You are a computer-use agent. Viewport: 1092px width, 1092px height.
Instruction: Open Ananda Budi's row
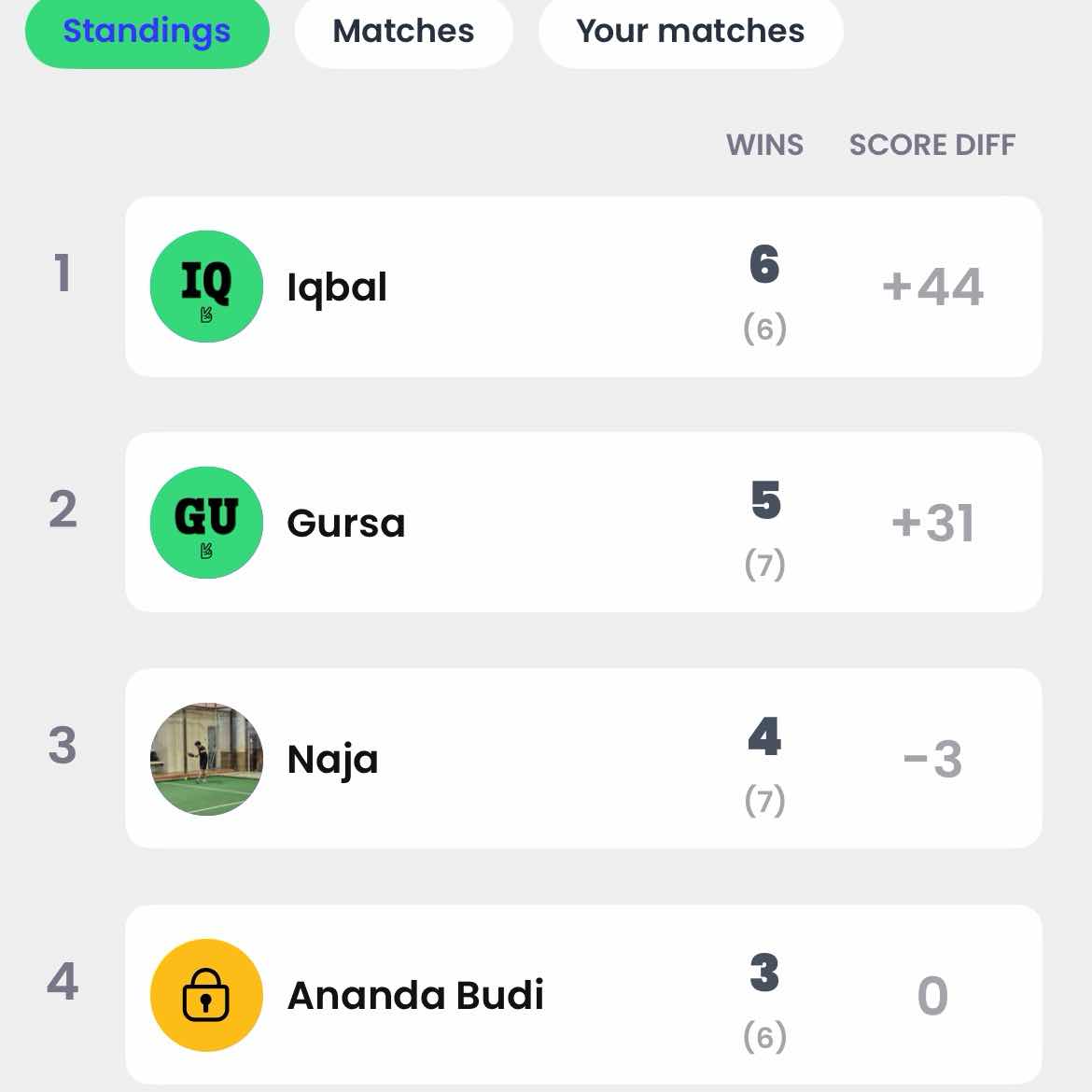582,995
